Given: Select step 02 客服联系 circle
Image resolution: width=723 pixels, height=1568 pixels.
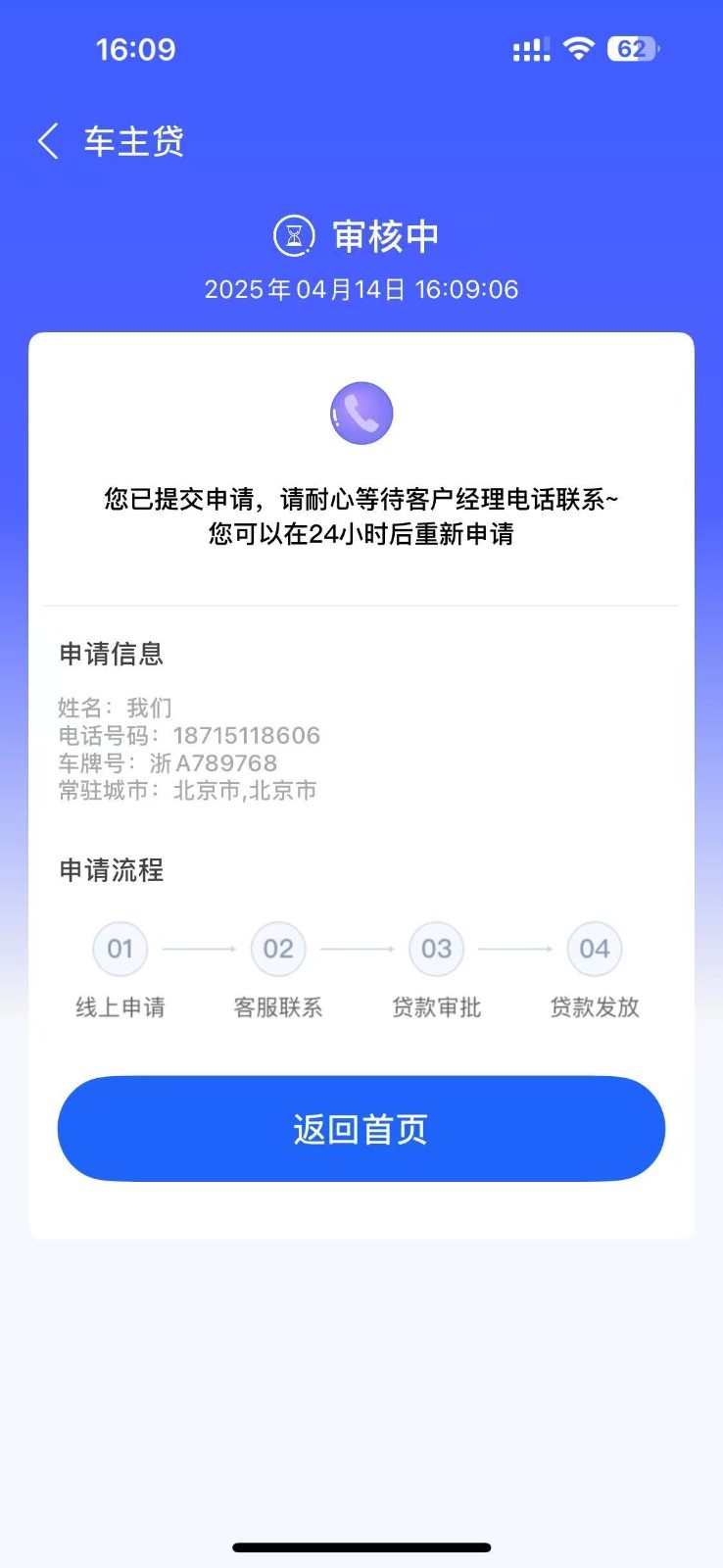Looking at the screenshot, I should point(278,949).
